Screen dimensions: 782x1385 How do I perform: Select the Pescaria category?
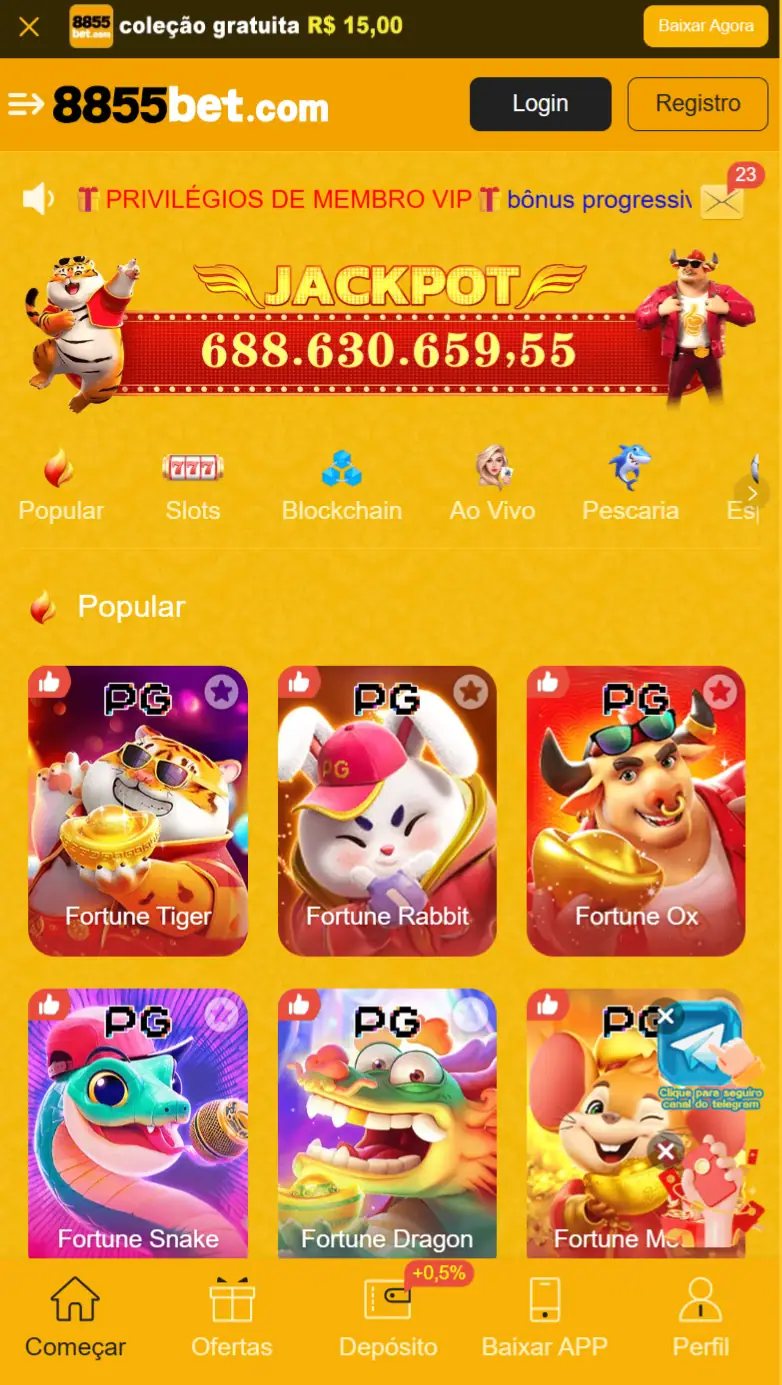point(630,487)
